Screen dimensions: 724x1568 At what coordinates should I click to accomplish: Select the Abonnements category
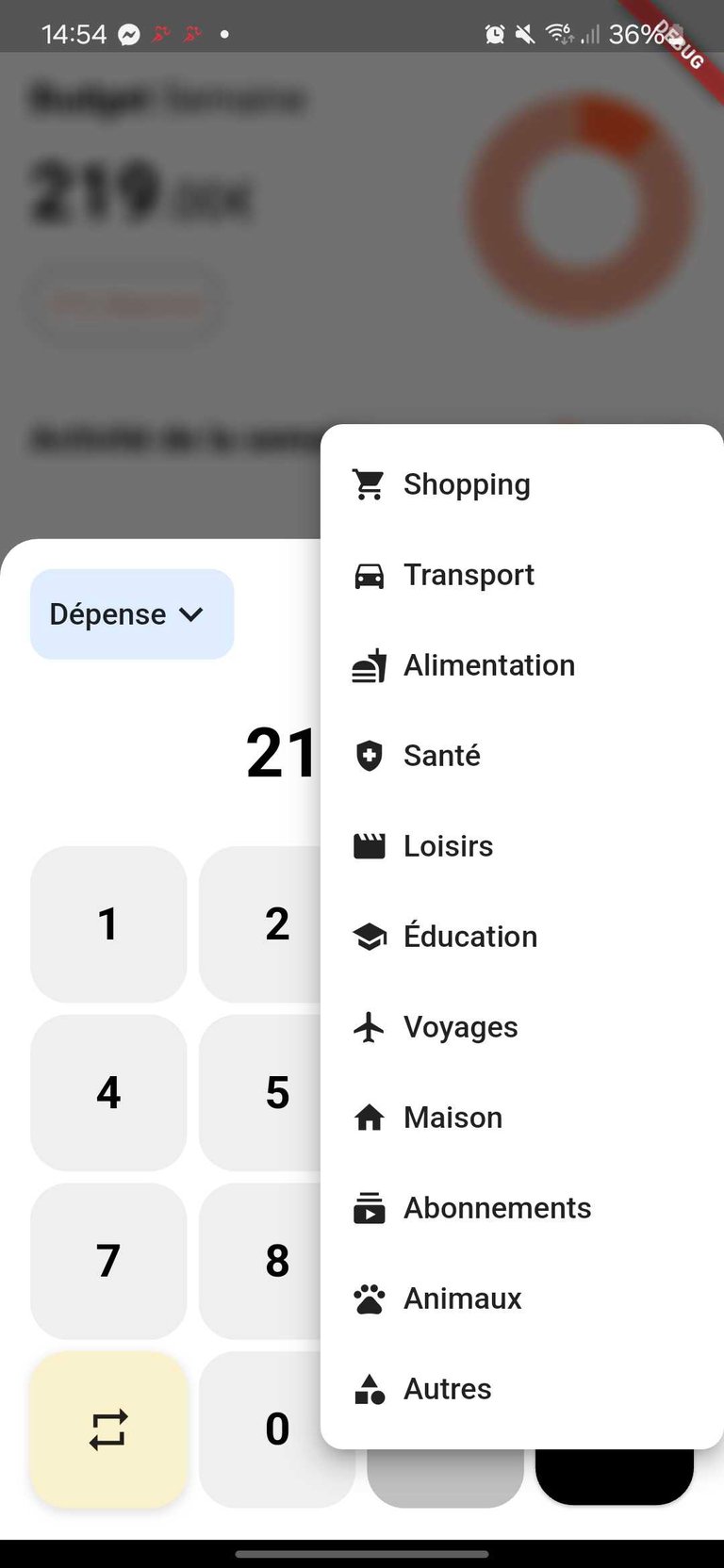[x=521, y=1208]
